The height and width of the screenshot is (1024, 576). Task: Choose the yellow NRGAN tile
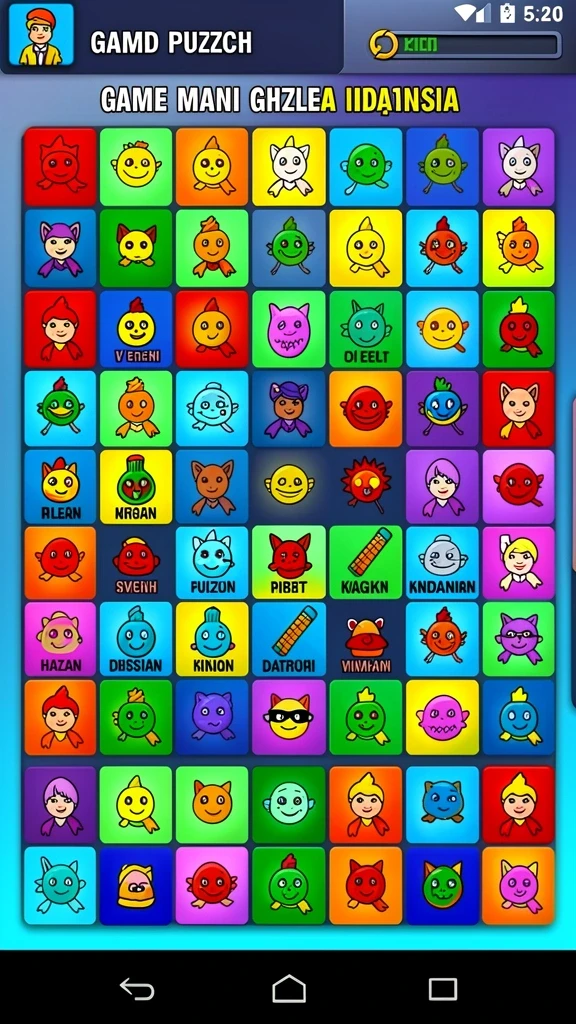(136, 487)
